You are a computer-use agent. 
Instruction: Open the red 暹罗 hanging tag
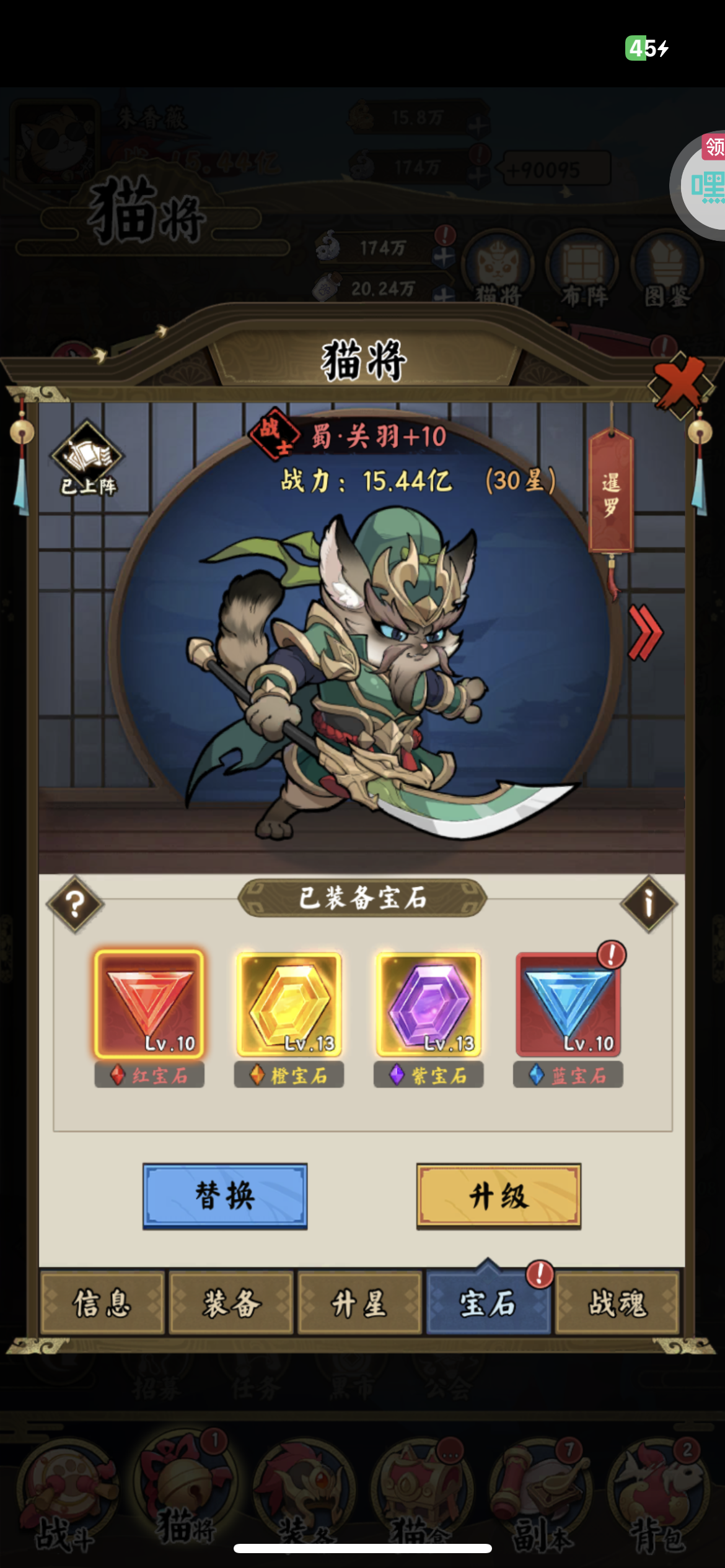(x=611, y=494)
